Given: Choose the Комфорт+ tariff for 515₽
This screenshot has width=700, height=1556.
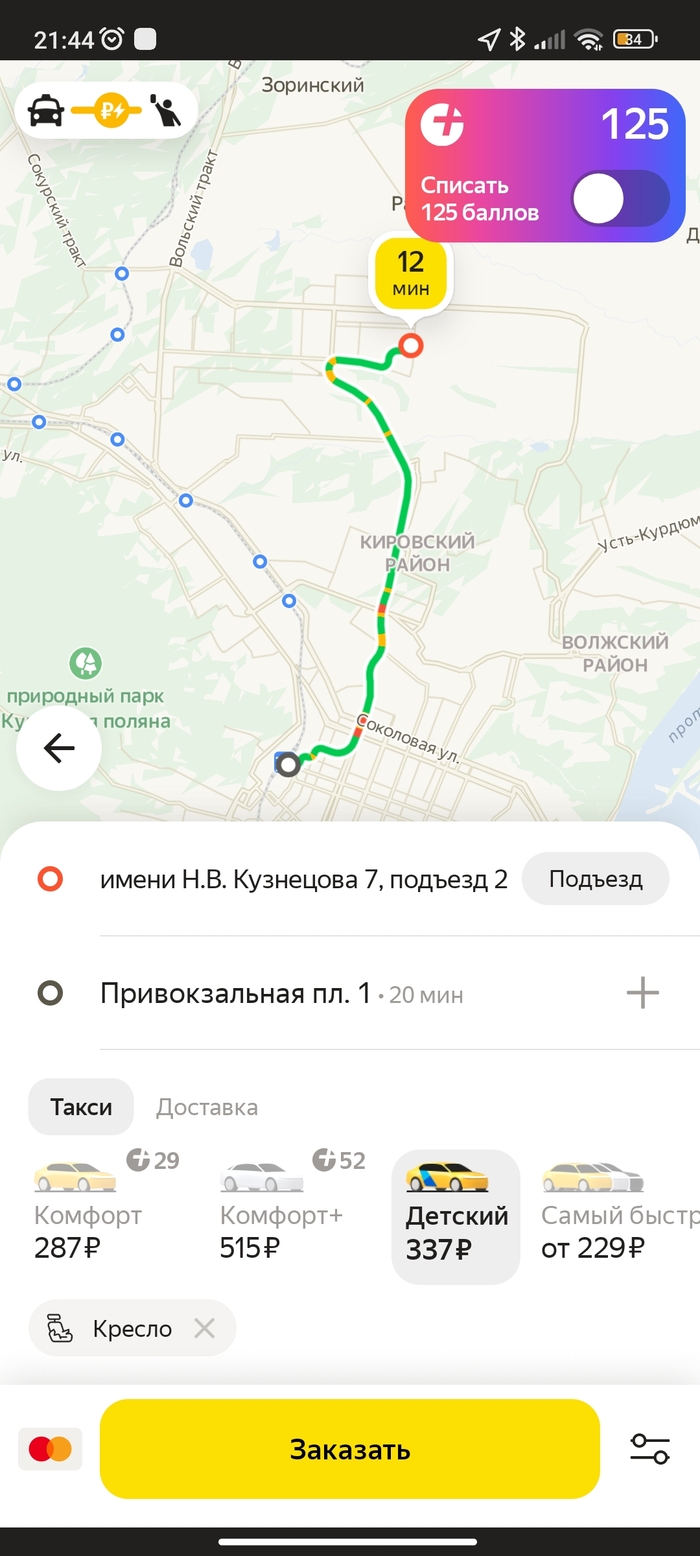Looking at the screenshot, I should pos(280,1215).
